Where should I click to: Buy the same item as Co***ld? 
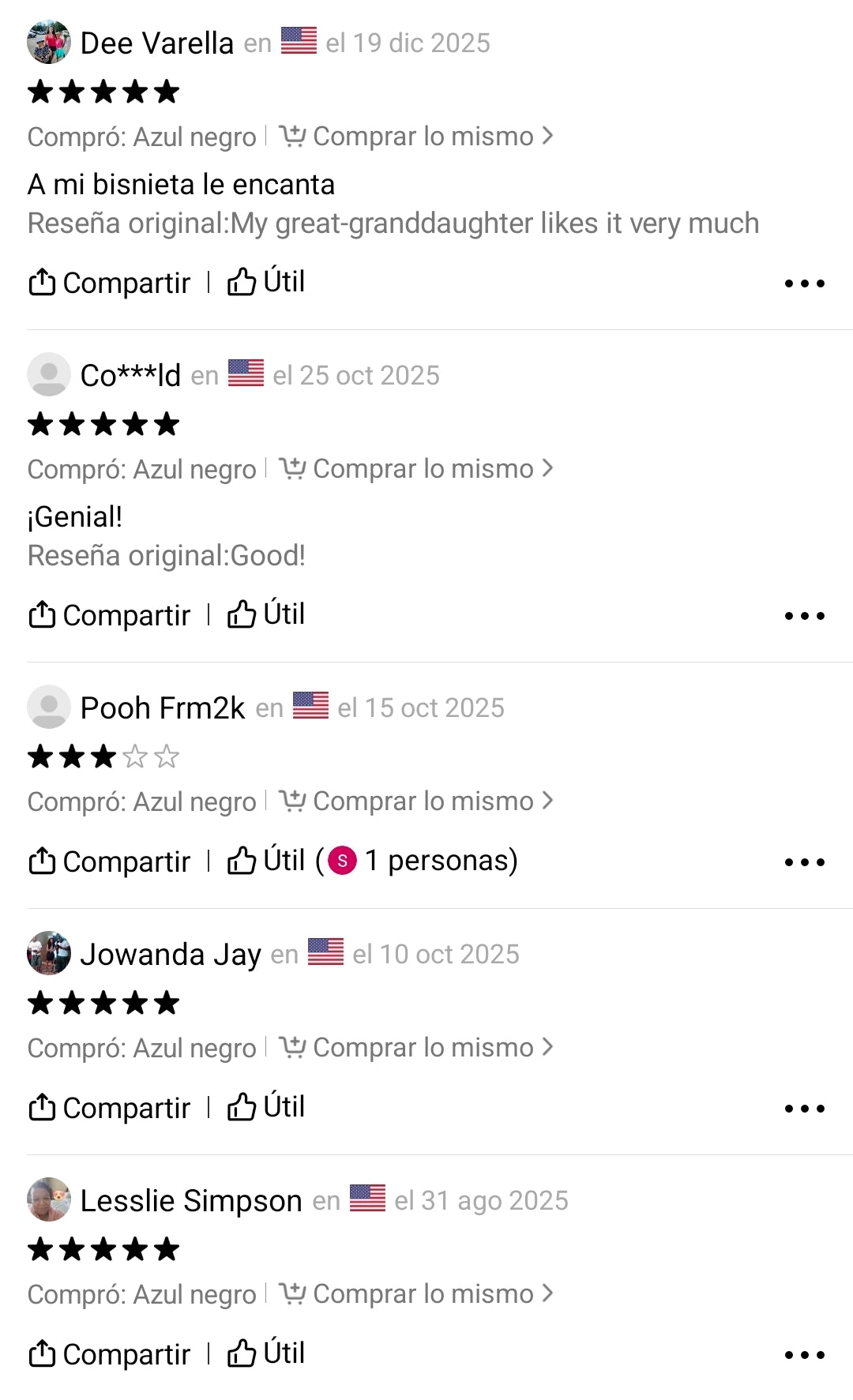[x=416, y=469]
